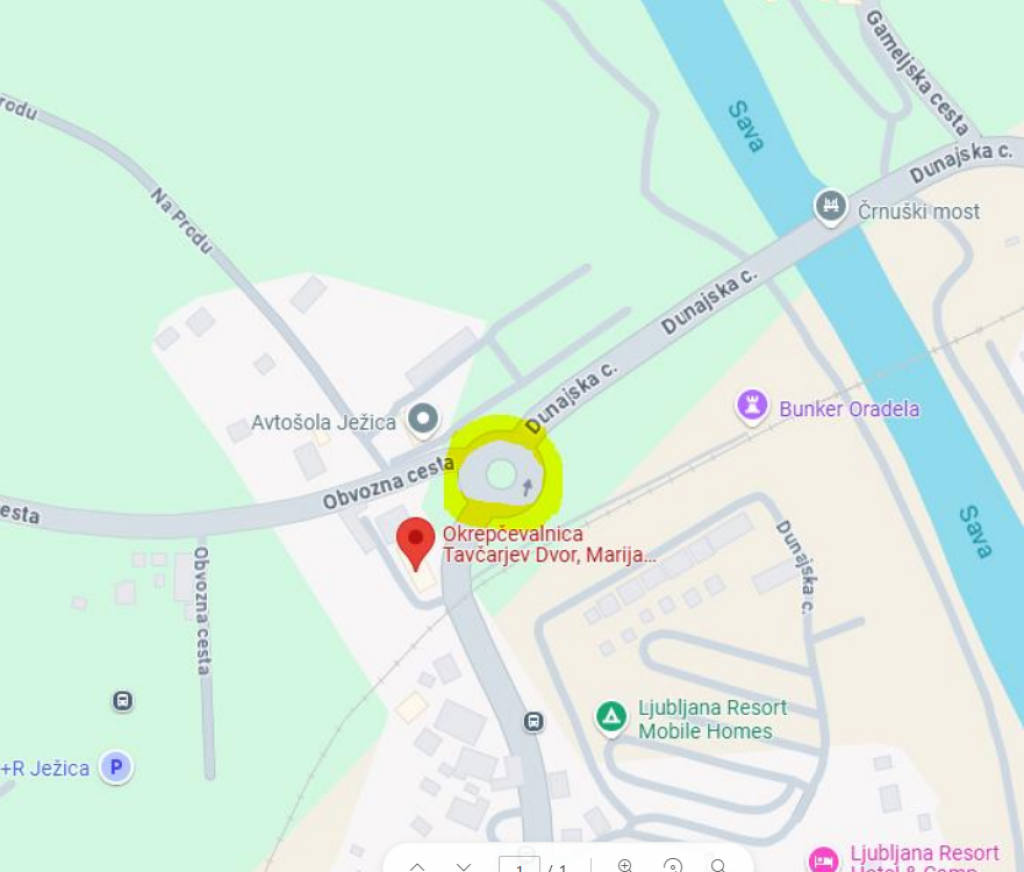Image resolution: width=1024 pixels, height=872 pixels.
Task: Go to the previous page
Action: pos(418,866)
